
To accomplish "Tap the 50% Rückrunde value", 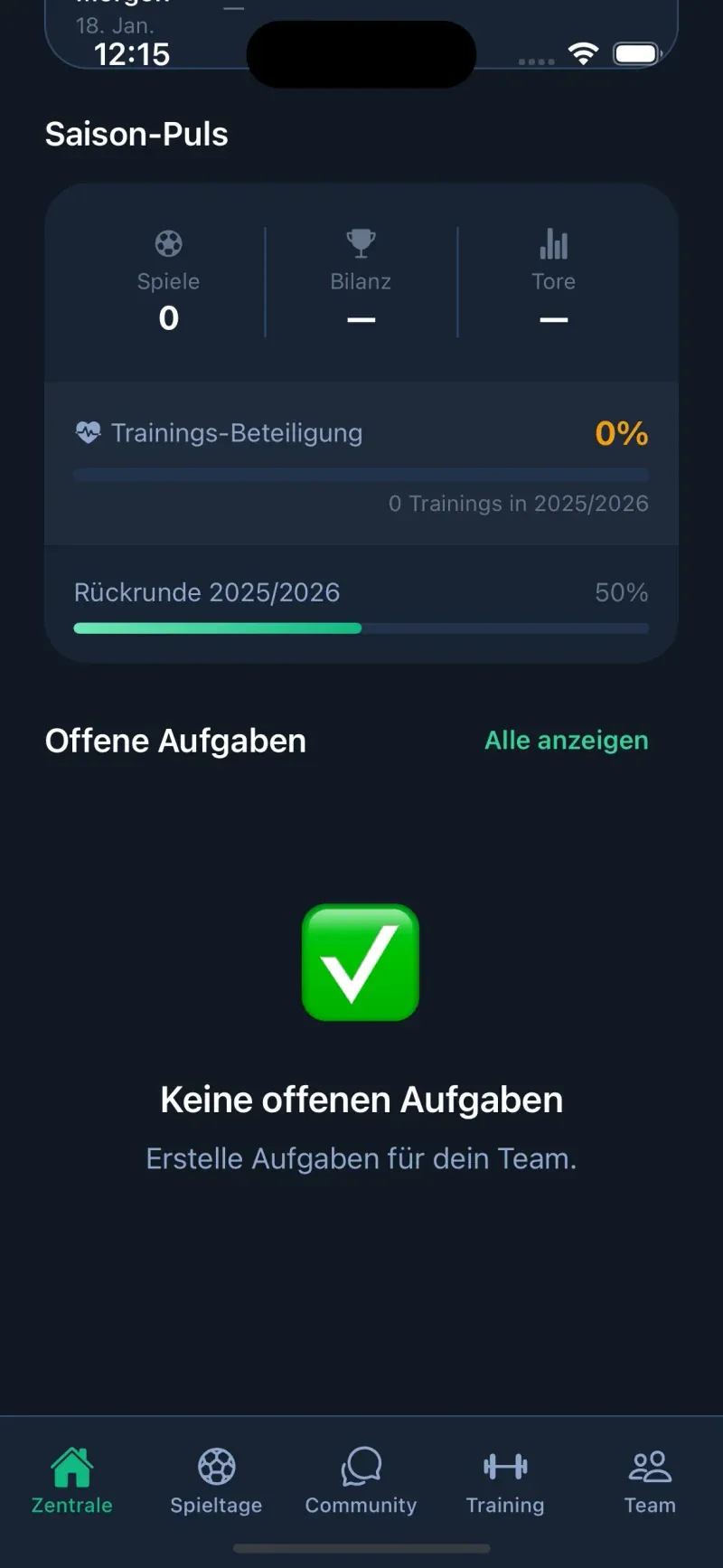I will (620, 592).
